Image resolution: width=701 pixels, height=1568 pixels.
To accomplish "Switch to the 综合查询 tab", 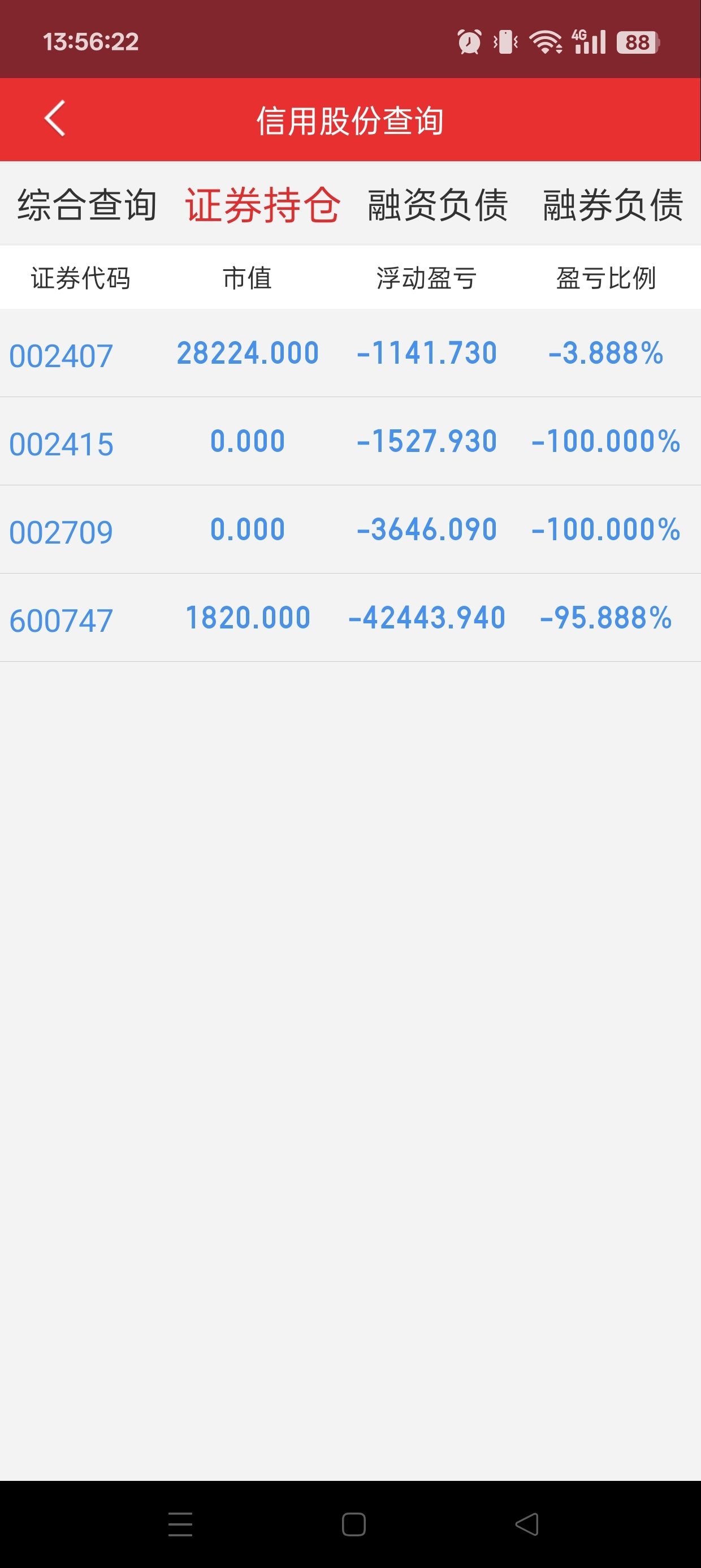I will (87, 205).
